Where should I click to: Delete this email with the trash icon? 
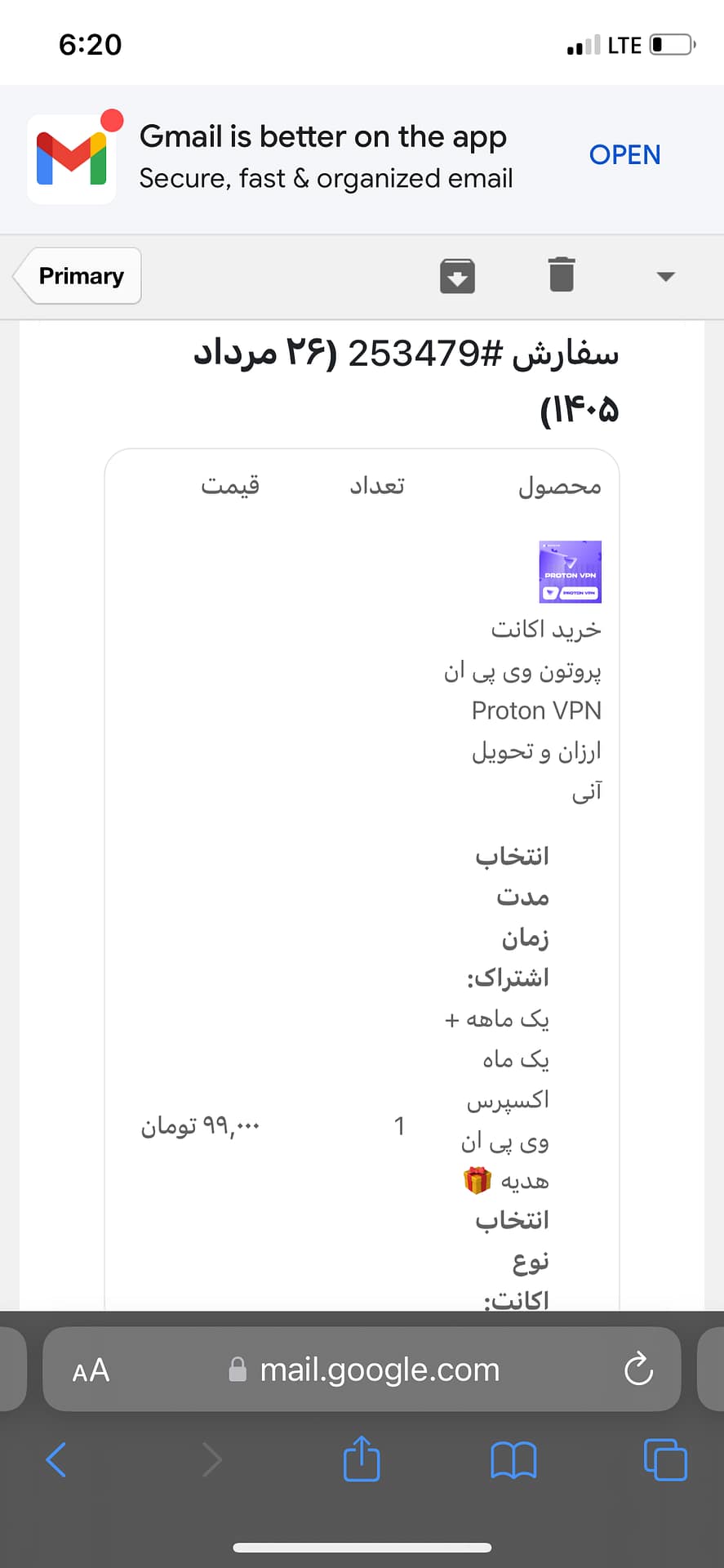[562, 274]
